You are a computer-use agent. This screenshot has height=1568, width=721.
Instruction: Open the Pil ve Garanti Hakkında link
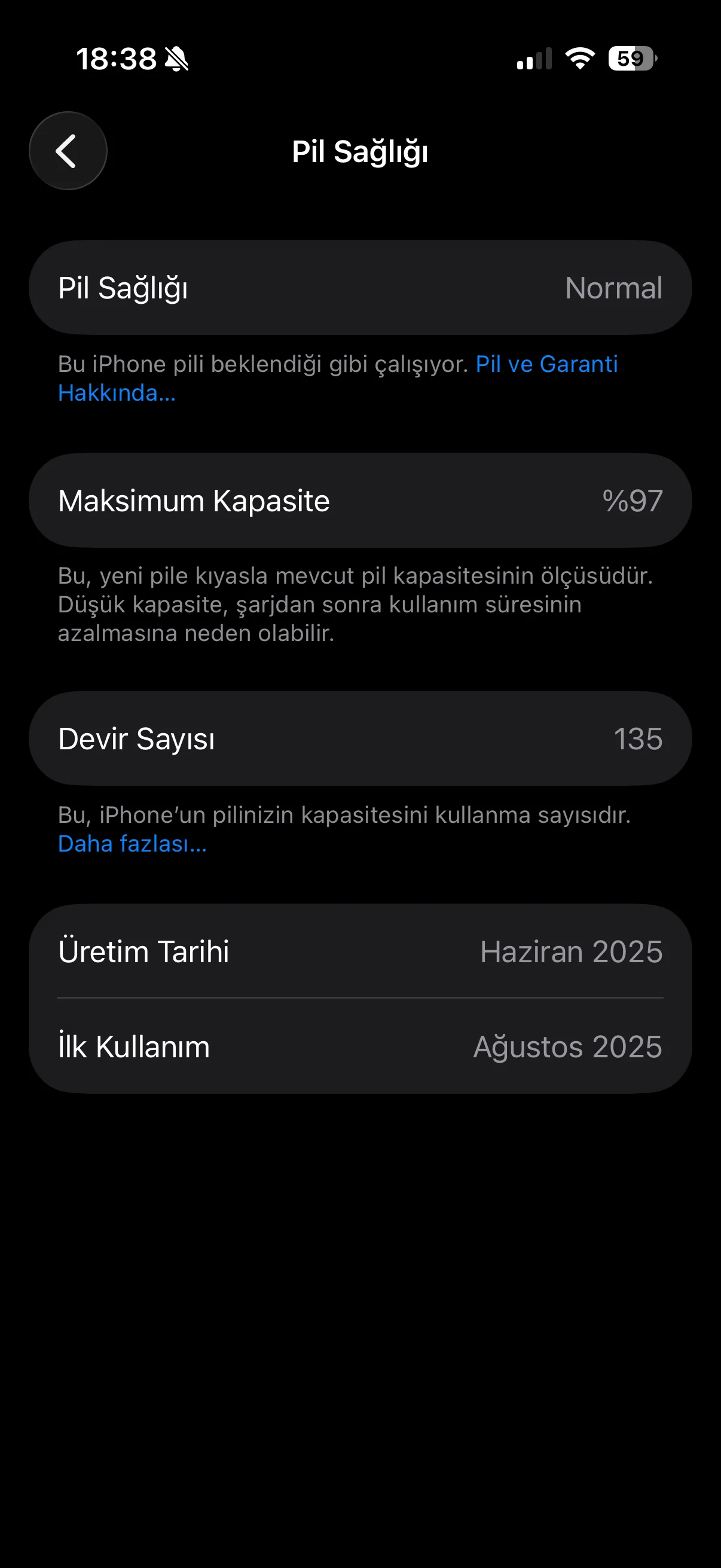546,364
